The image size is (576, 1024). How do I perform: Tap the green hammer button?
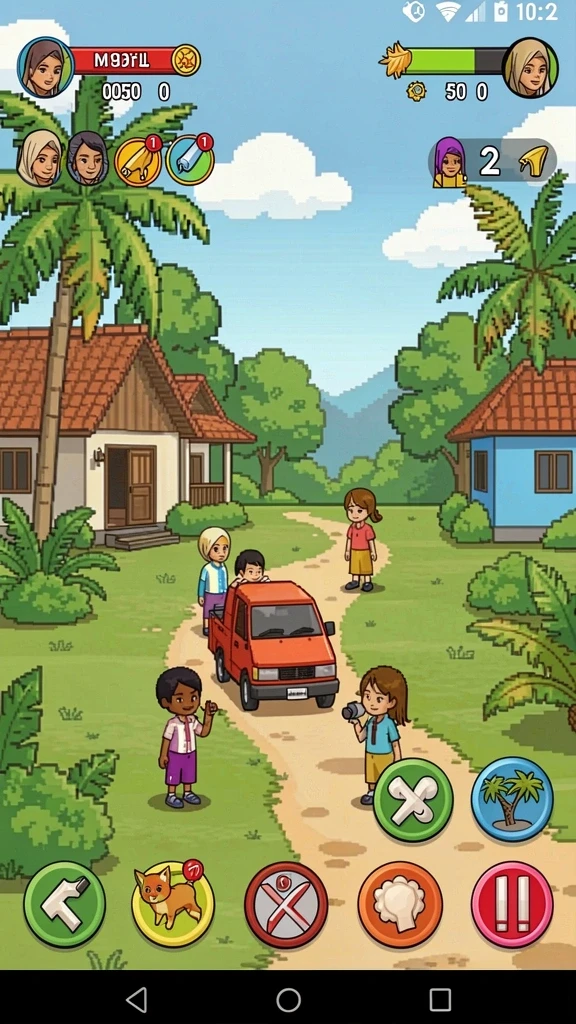click(x=65, y=904)
